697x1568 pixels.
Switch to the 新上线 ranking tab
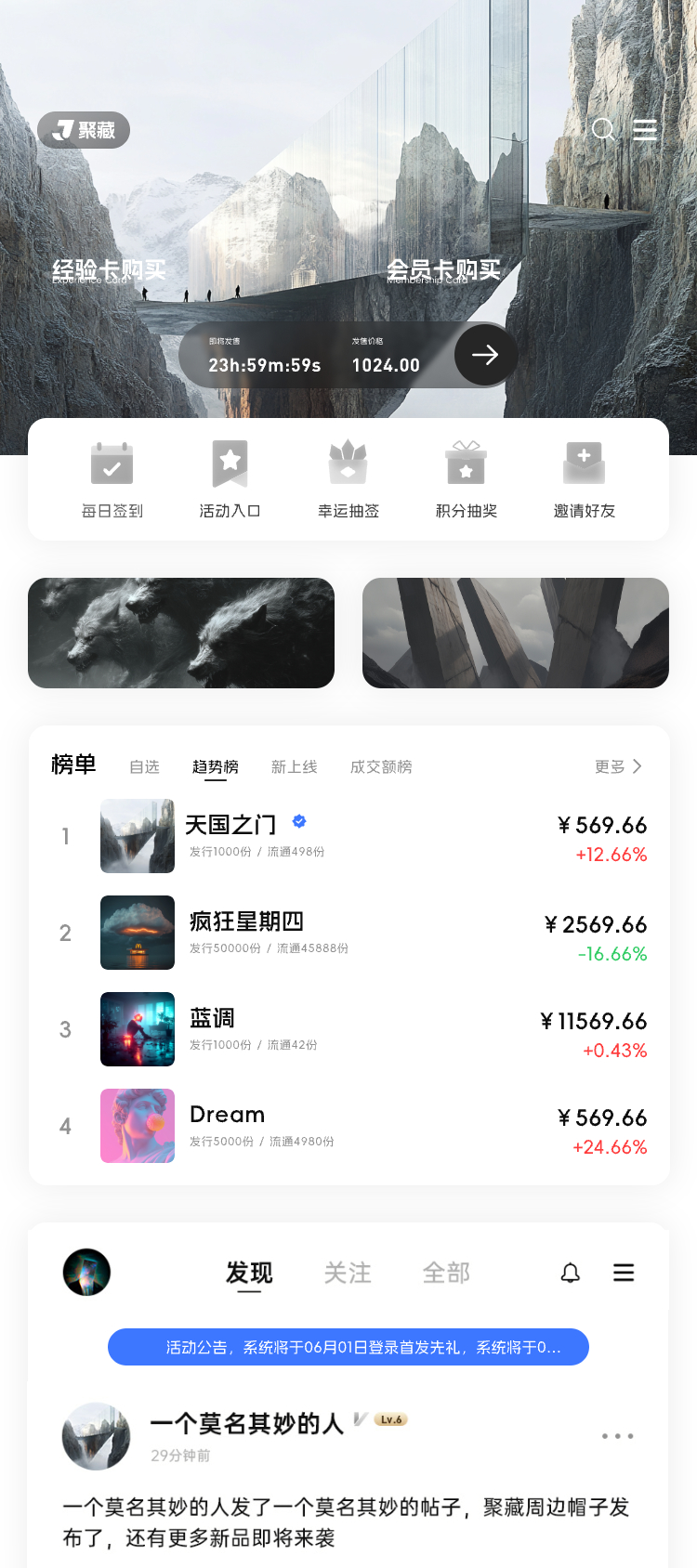tap(294, 766)
